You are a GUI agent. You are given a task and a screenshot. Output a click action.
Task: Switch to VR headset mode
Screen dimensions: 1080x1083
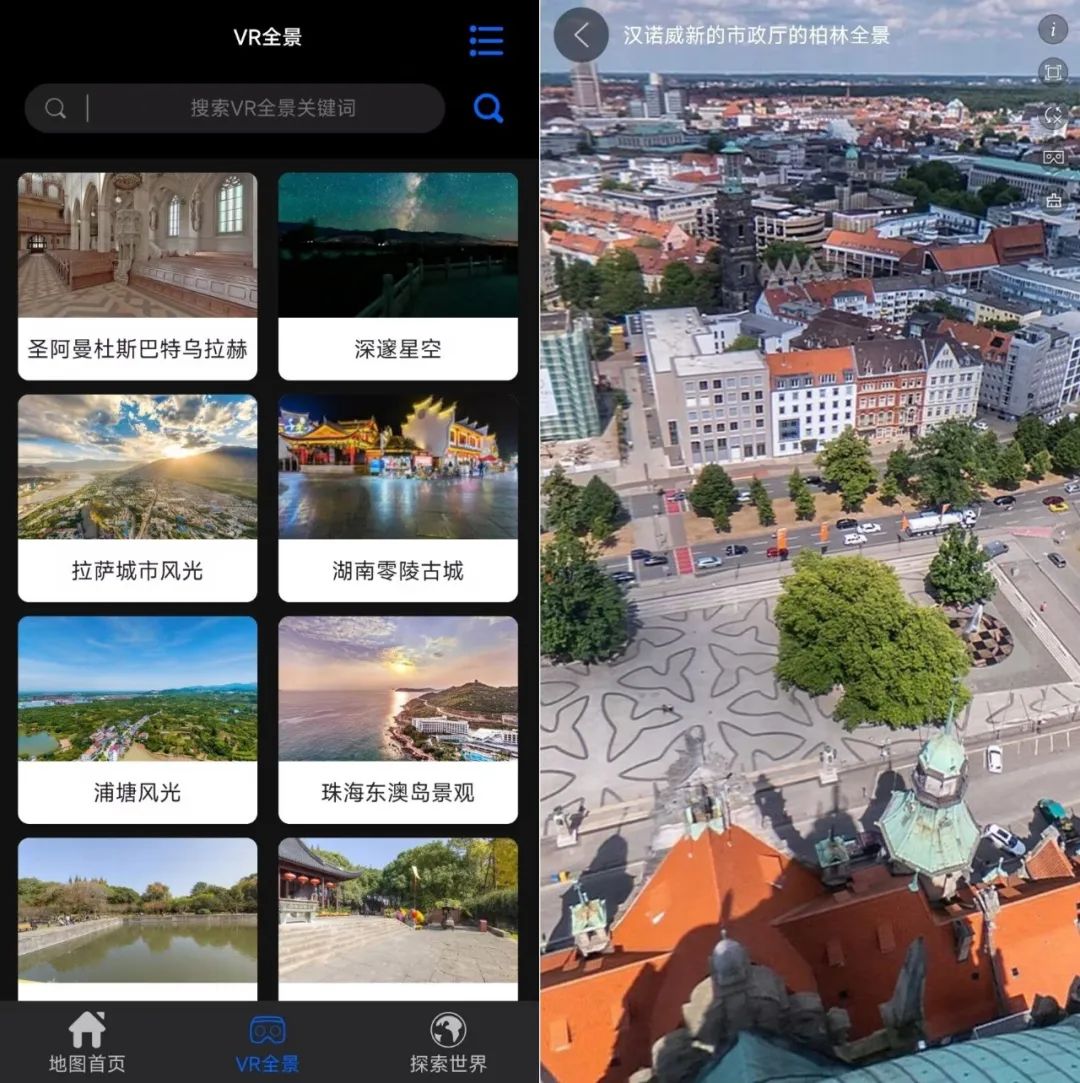coord(1052,157)
